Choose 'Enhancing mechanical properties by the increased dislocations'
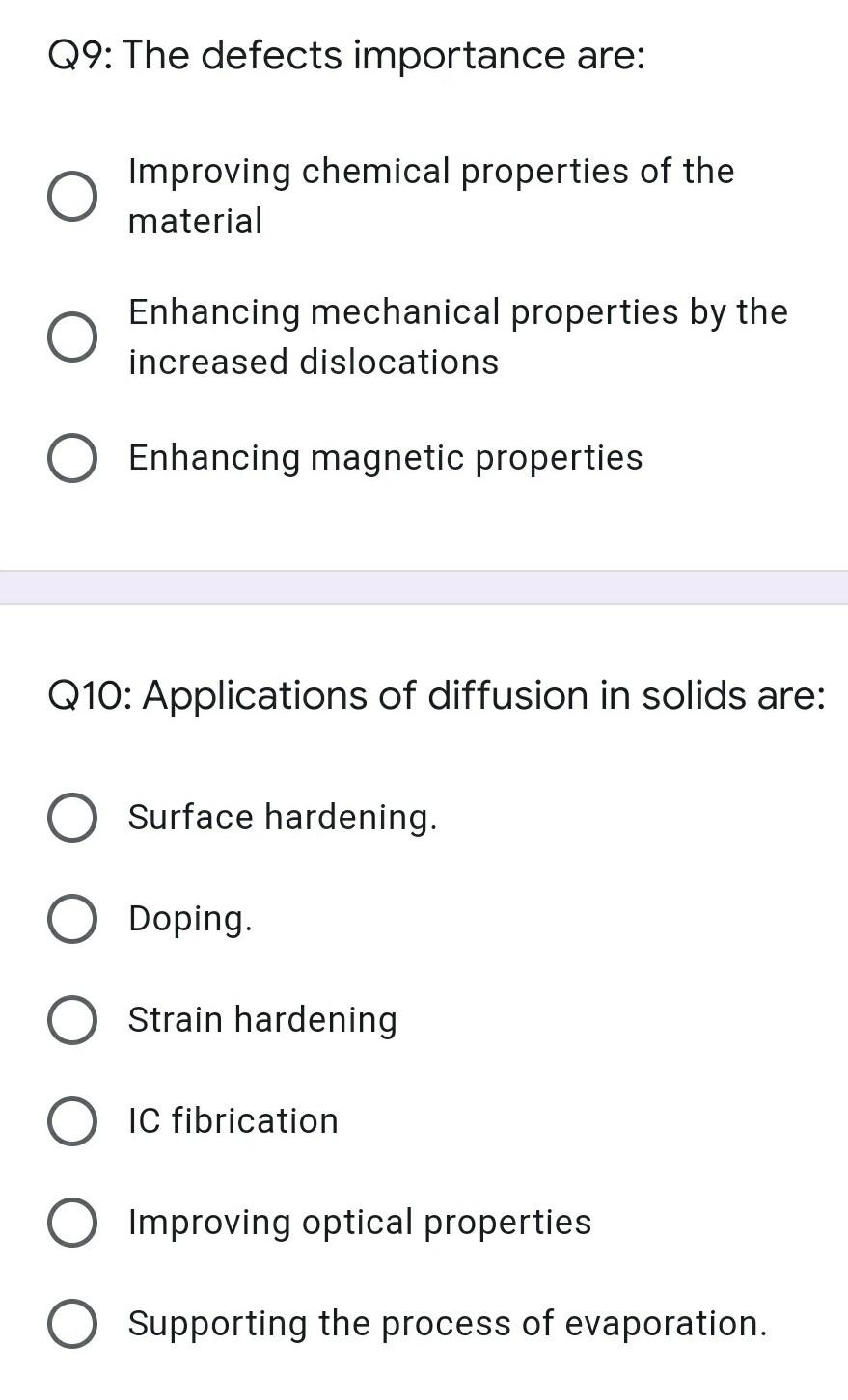This screenshot has height=1400, width=848. point(71,337)
